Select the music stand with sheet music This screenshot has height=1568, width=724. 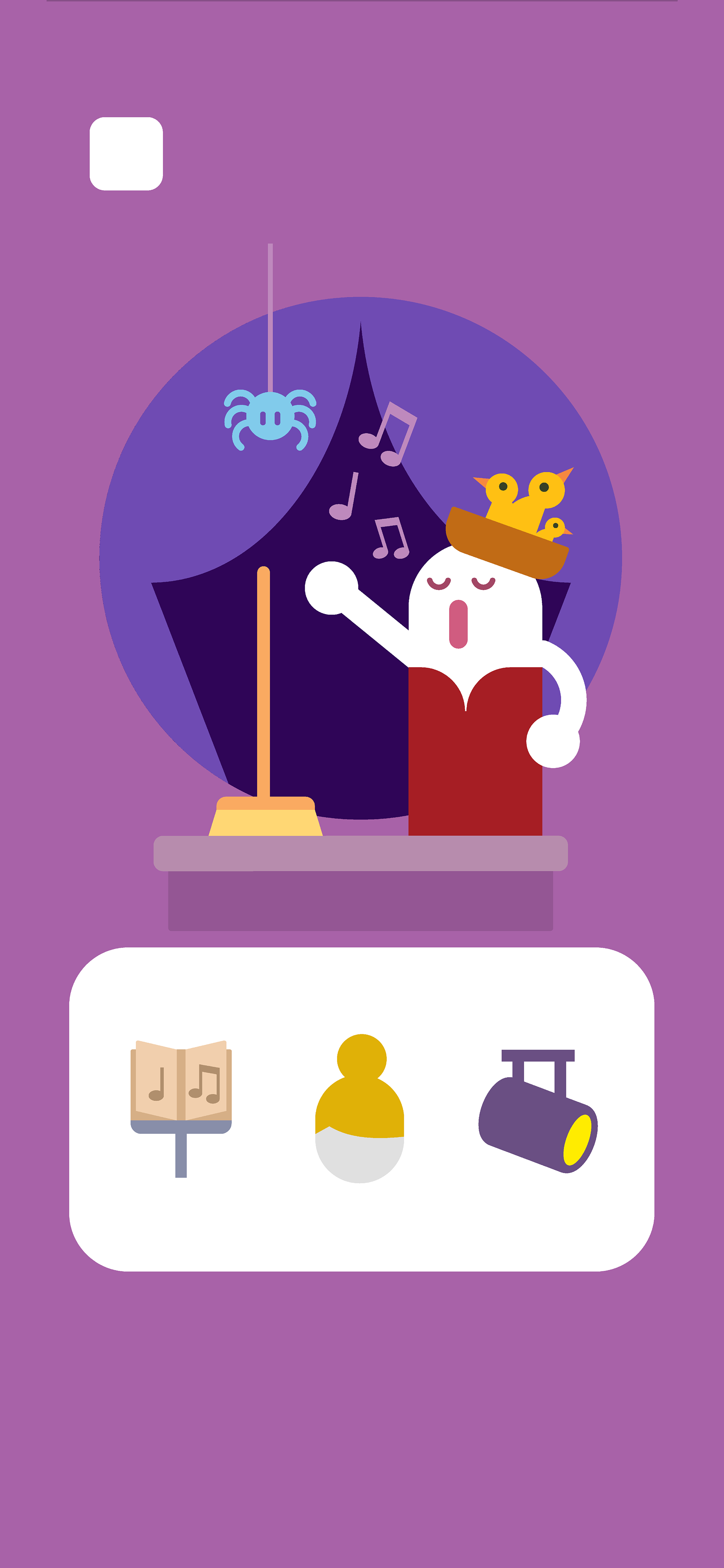[x=181, y=1109]
